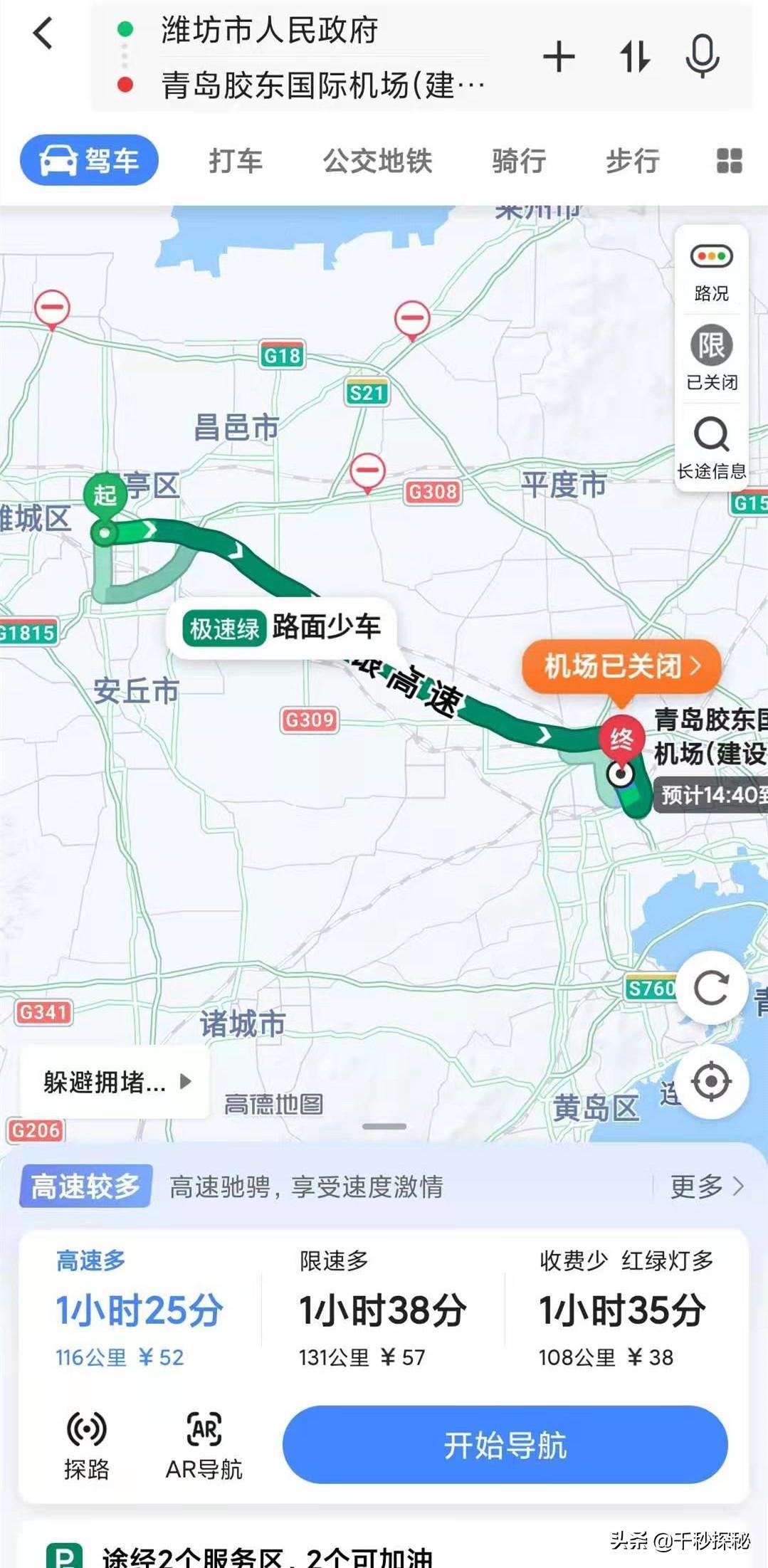Select the 骑行 travel mode
This screenshot has width=768, height=1568.
coord(519,161)
